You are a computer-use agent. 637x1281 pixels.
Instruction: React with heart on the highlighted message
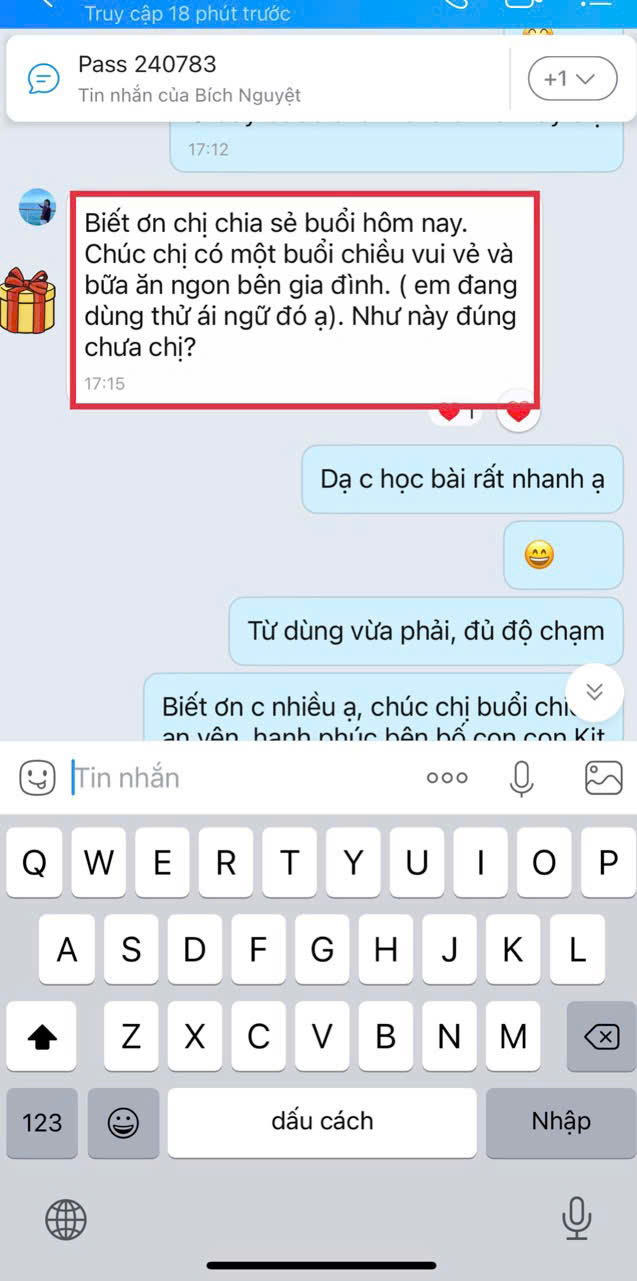518,412
